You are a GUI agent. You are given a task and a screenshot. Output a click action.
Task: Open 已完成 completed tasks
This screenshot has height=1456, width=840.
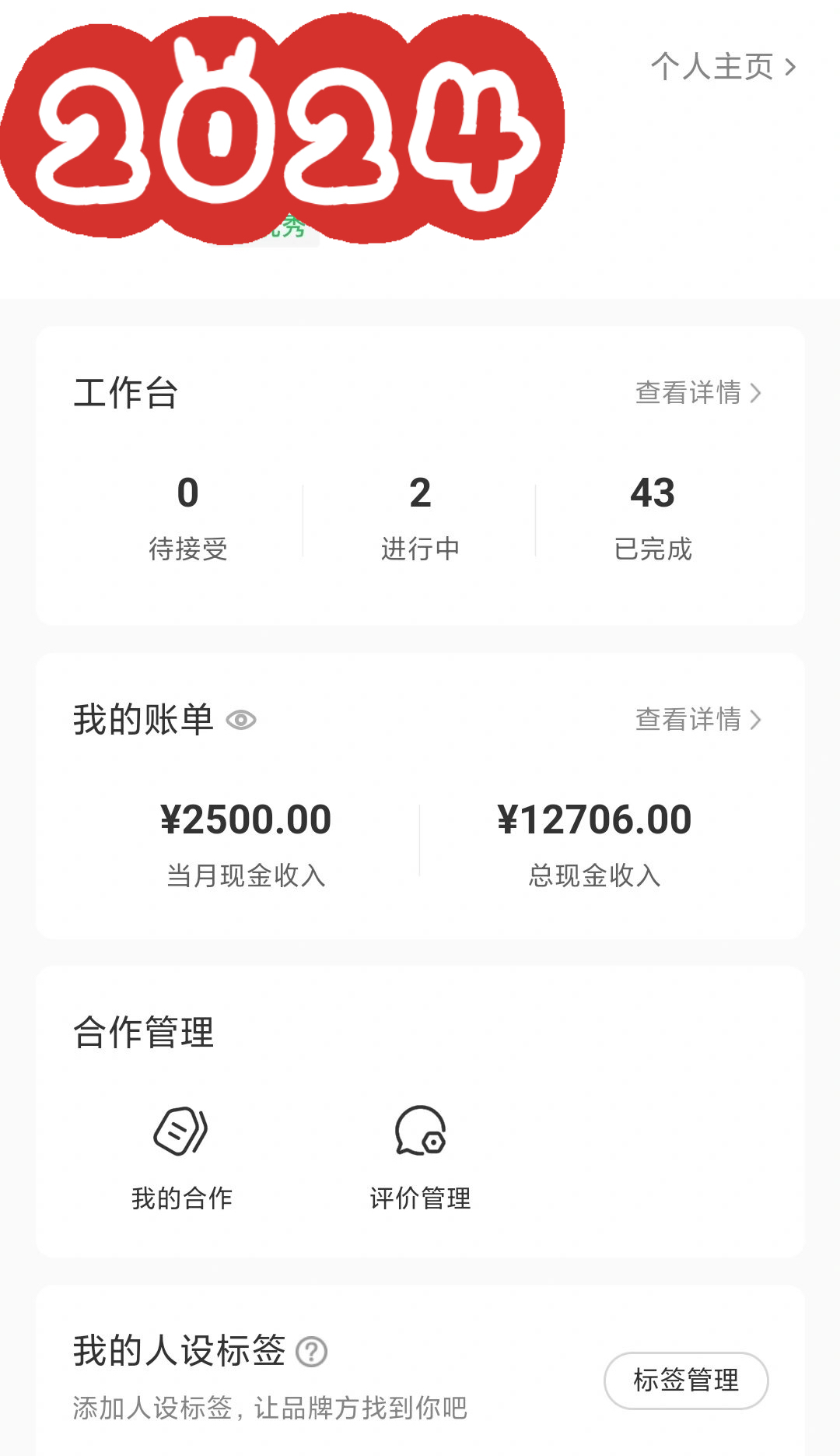[x=653, y=517]
